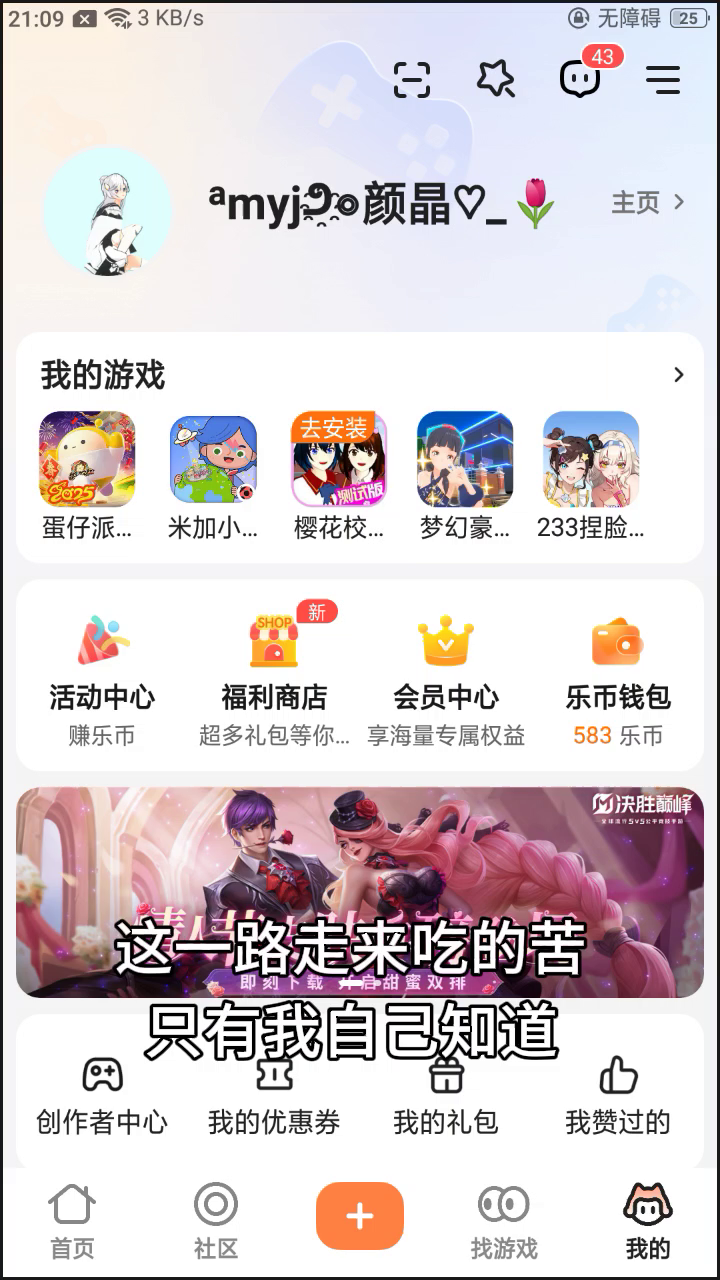This screenshot has height=1280, width=720.
Task: Open the hamburger menu icon
Action: coord(663,79)
